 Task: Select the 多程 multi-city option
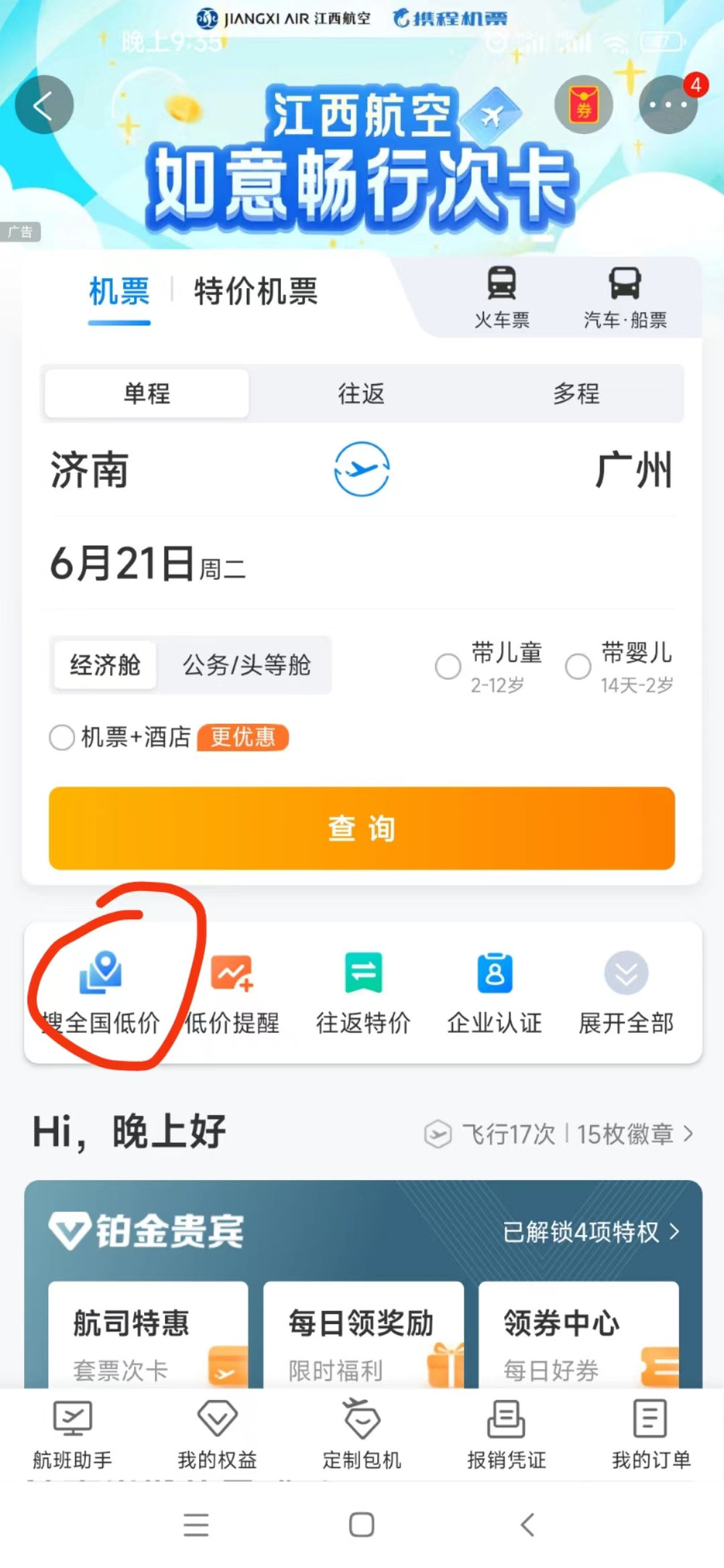click(x=576, y=394)
